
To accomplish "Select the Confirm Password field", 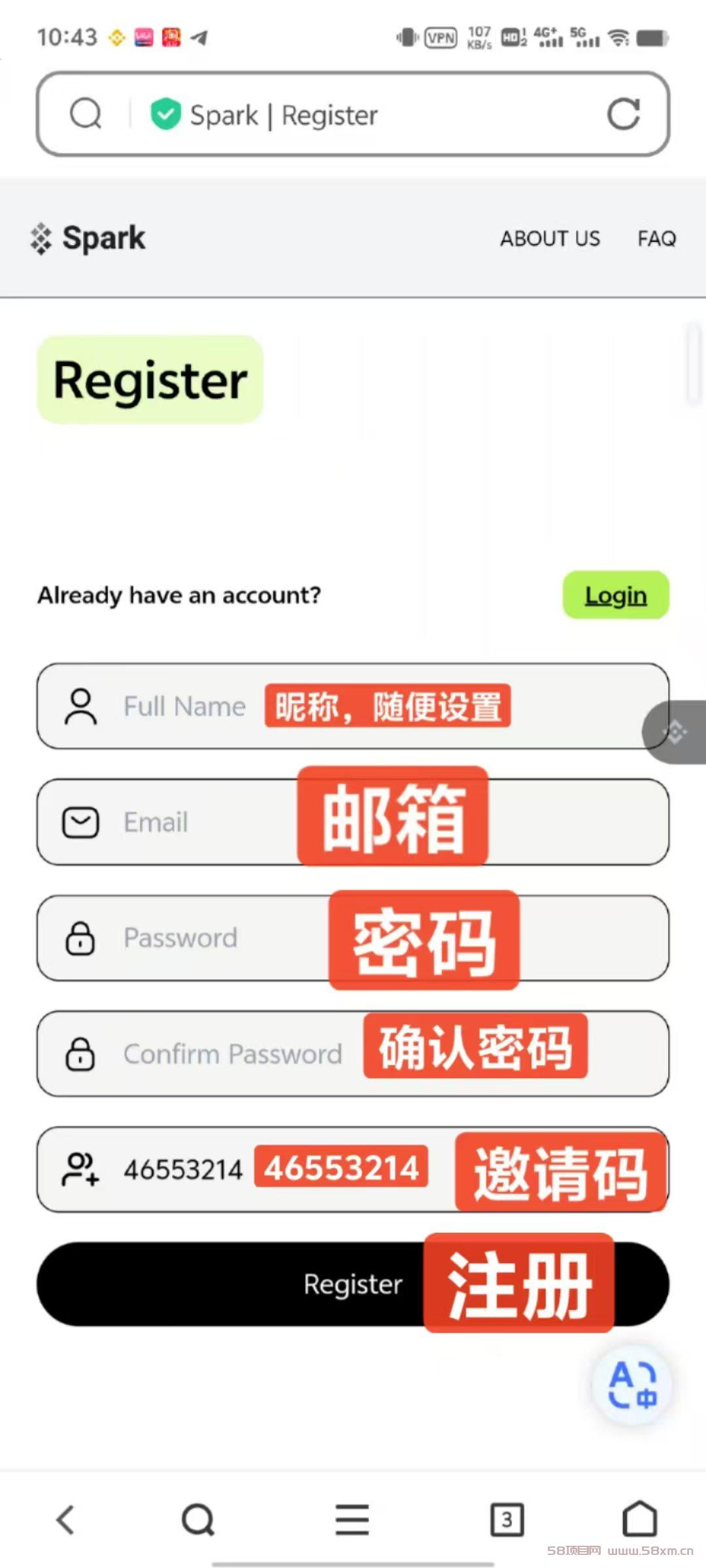I will [353, 1054].
